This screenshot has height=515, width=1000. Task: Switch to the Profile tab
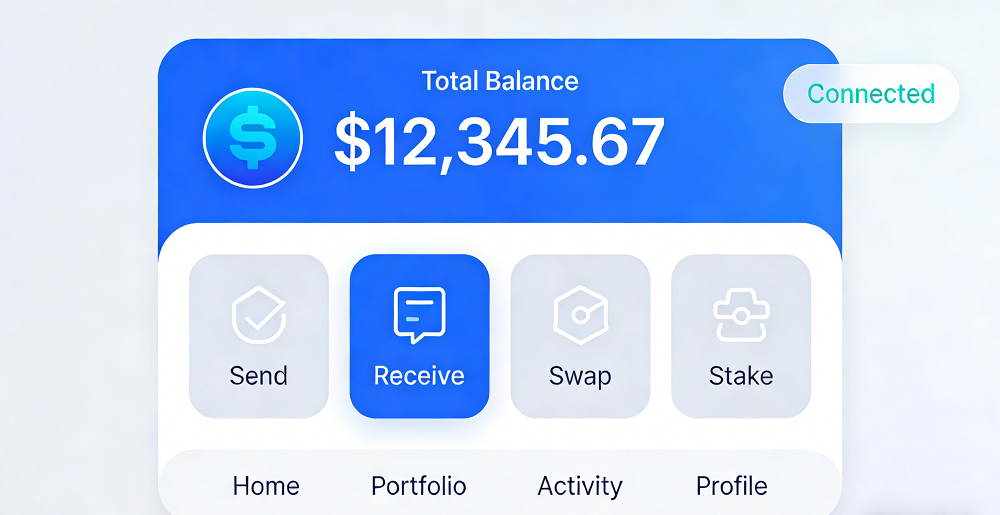tap(732, 487)
